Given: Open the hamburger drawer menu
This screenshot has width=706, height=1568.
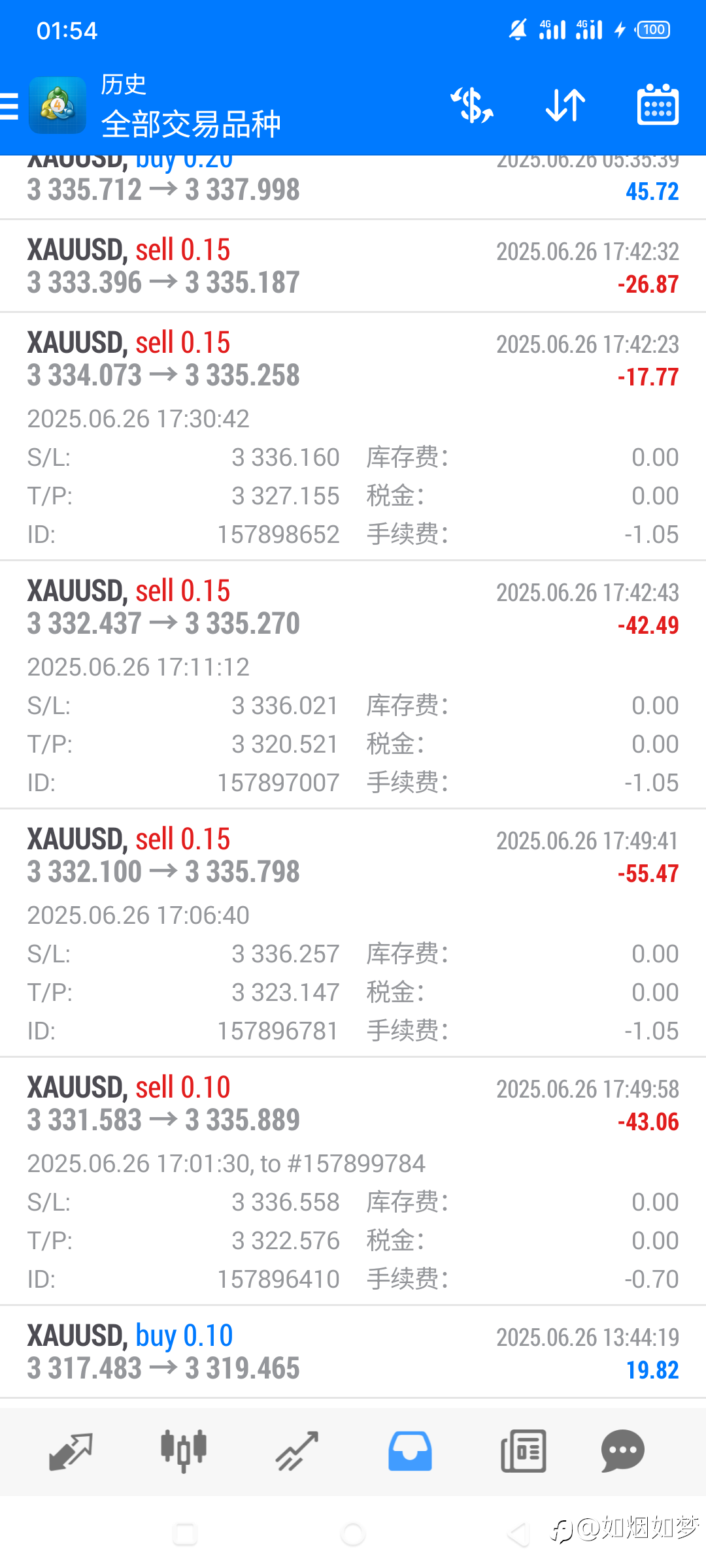Looking at the screenshot, I should pos(9,106).
